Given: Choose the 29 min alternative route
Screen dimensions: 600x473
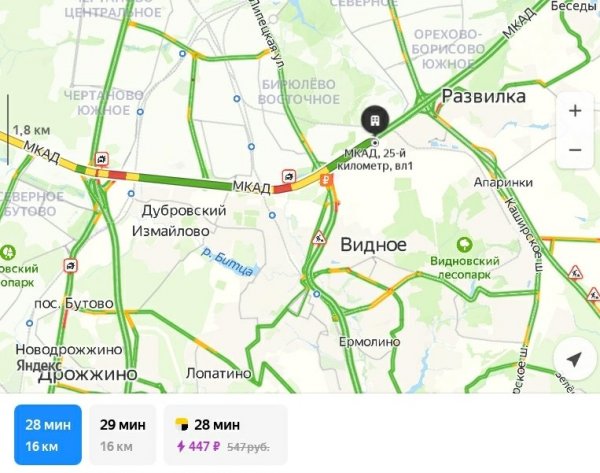Looking at the screenshot, I should 123,435.
